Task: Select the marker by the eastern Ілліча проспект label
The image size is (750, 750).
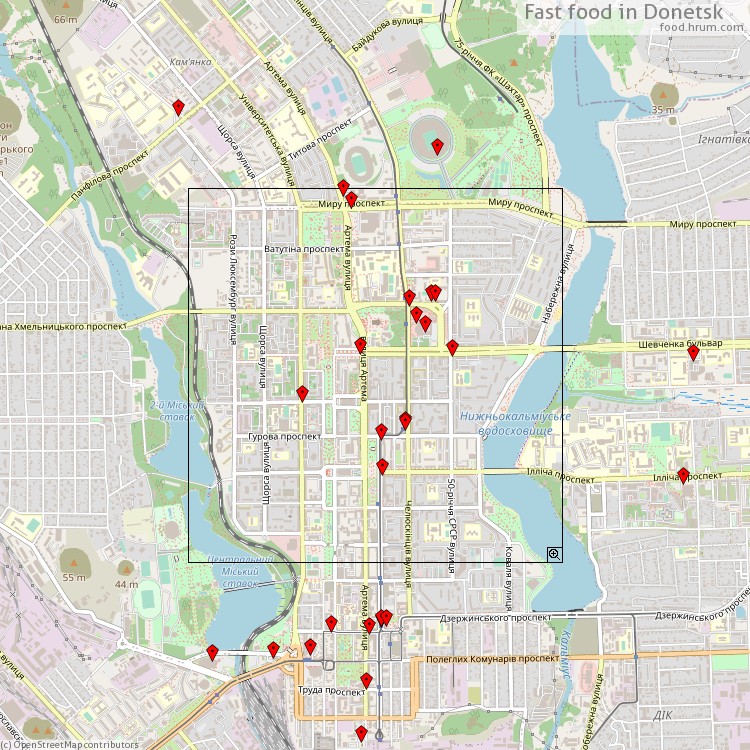Action: click(x=683, y=475)
